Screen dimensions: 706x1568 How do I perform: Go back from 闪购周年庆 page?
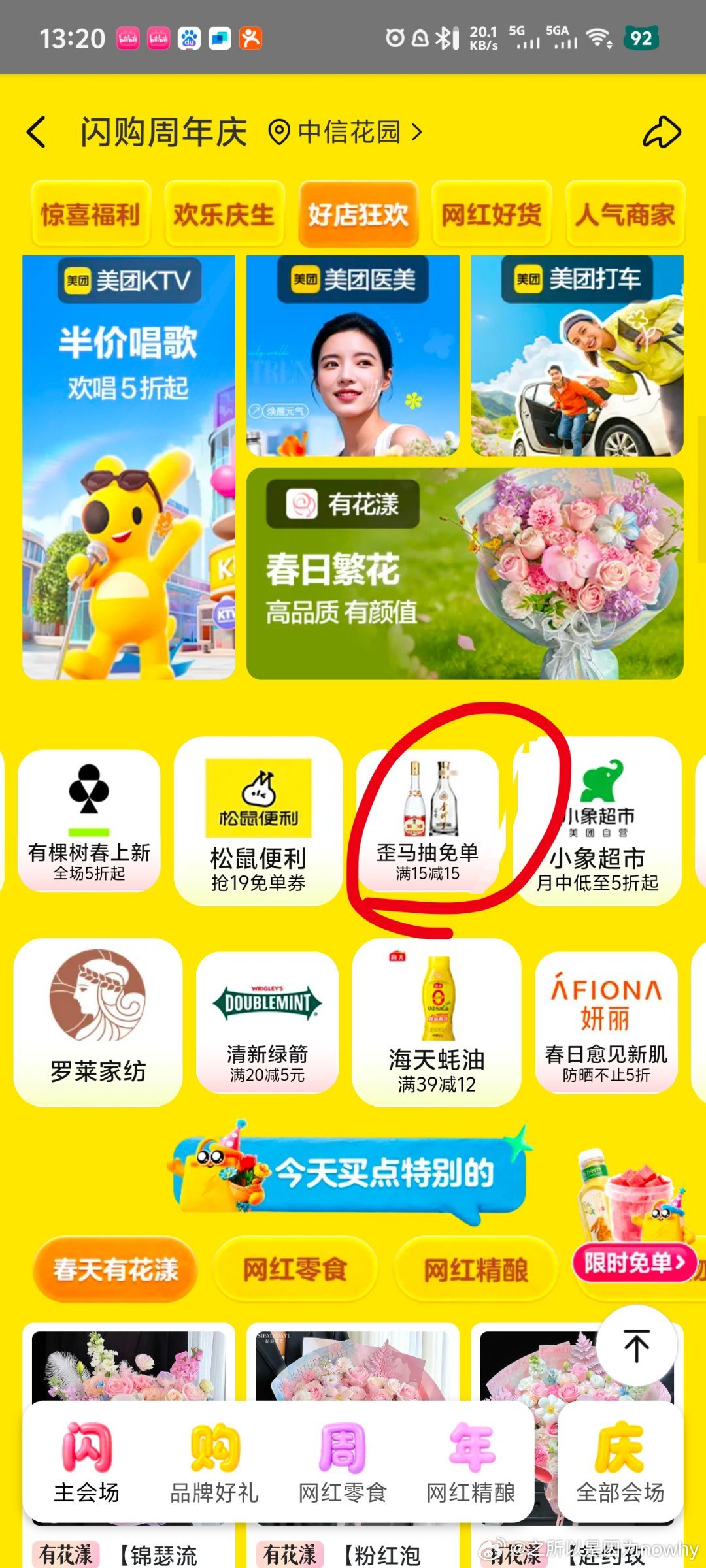37,132
